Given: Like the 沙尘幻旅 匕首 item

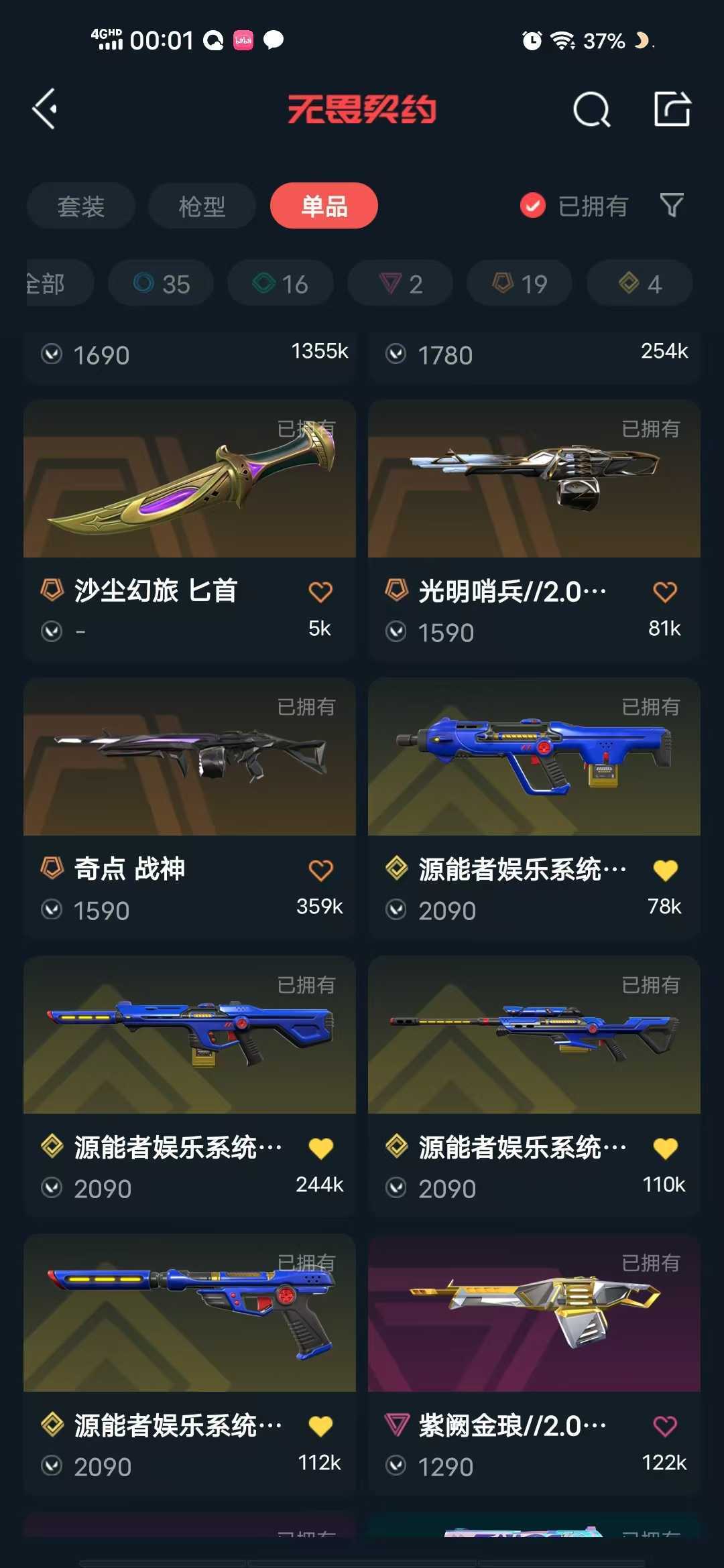Looking at the screenshot, I should click(x=320, y=592).
